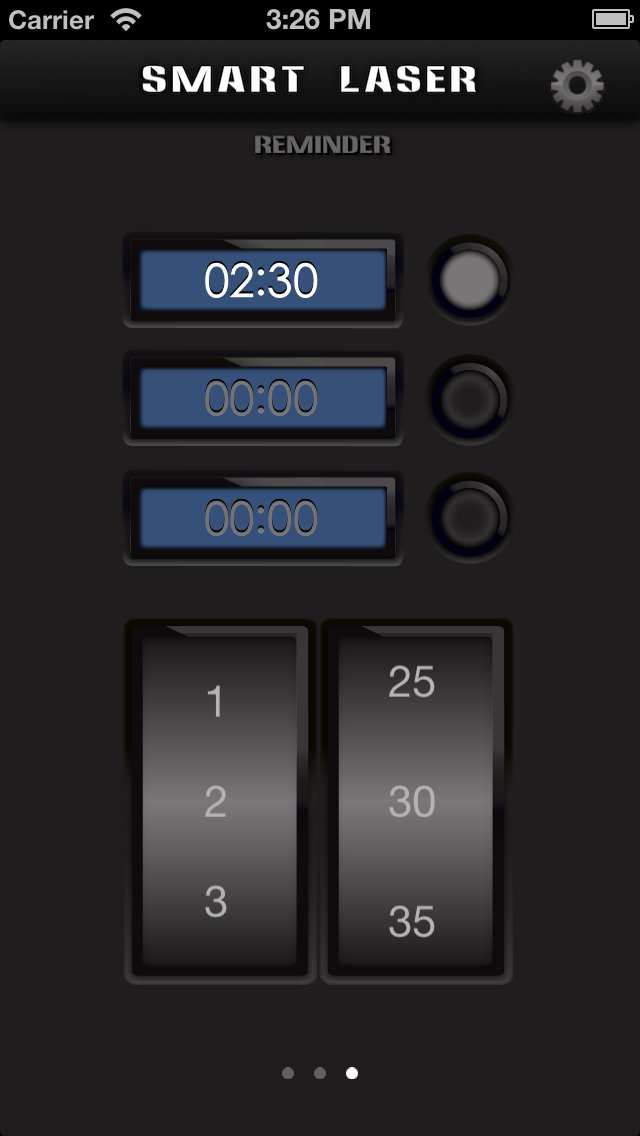Image resolution: width=640 pixels, height=1136 pixels.
Task: Enable the second reminder's round button
Action: tap(470, 399)
